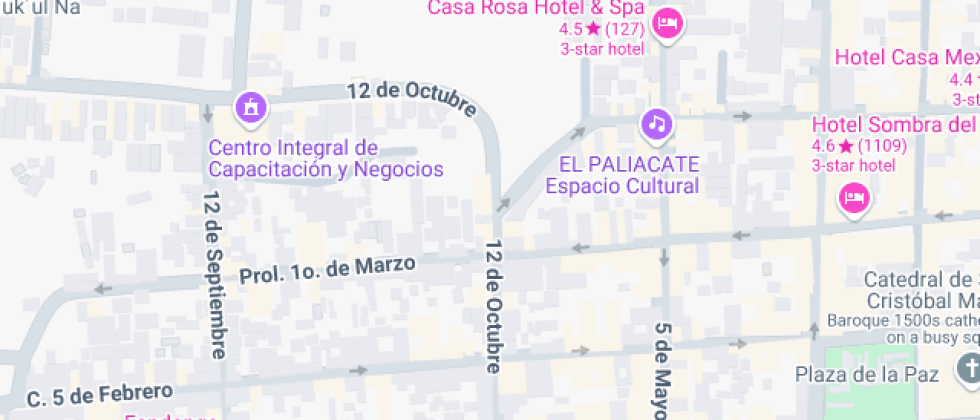Select the Centro Integral de Capacitación y Negocios marker
Viewport: 980px width, 420px height.
point(251,106)
